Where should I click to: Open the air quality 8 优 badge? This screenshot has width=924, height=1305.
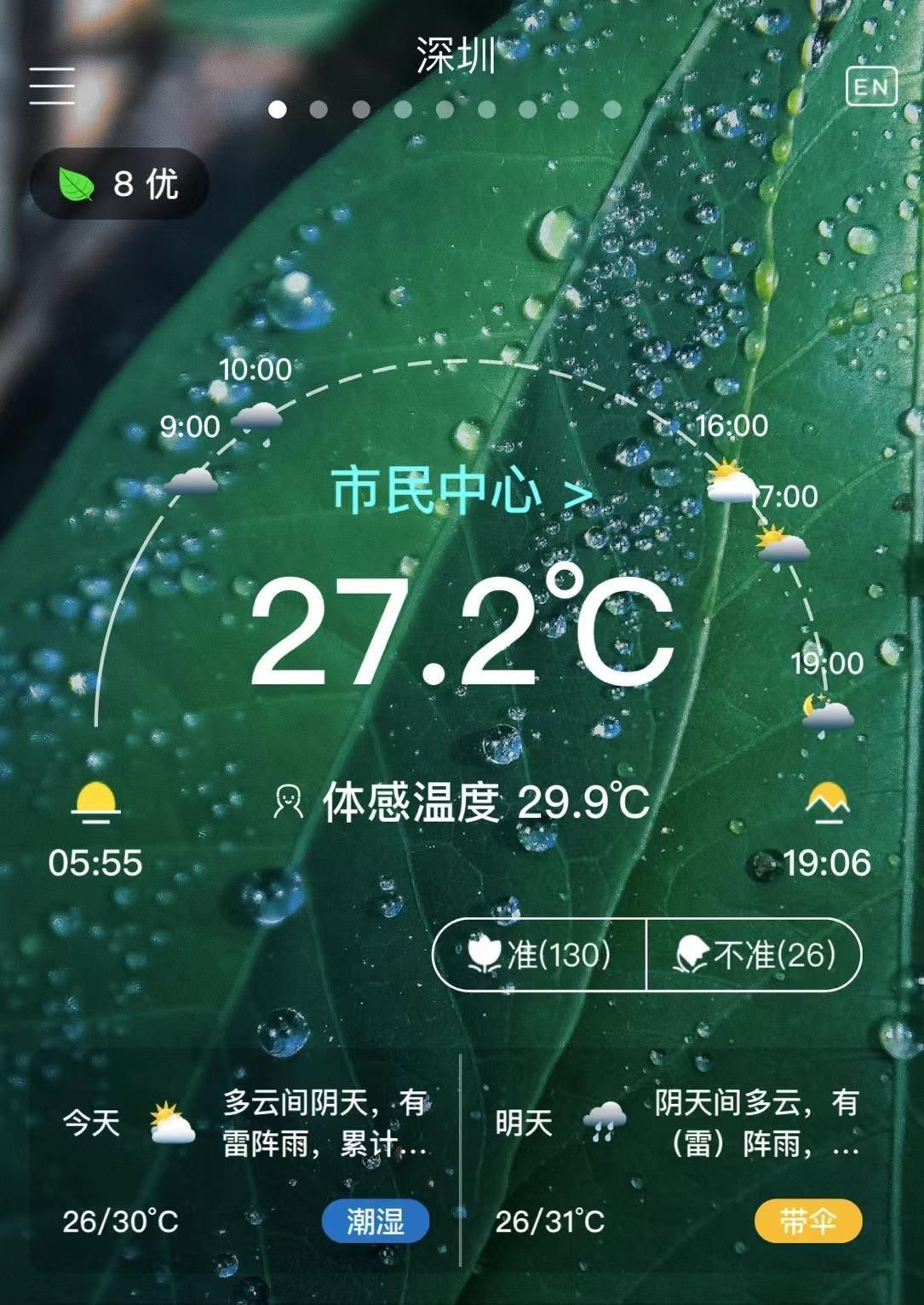[x=119, y=184]
